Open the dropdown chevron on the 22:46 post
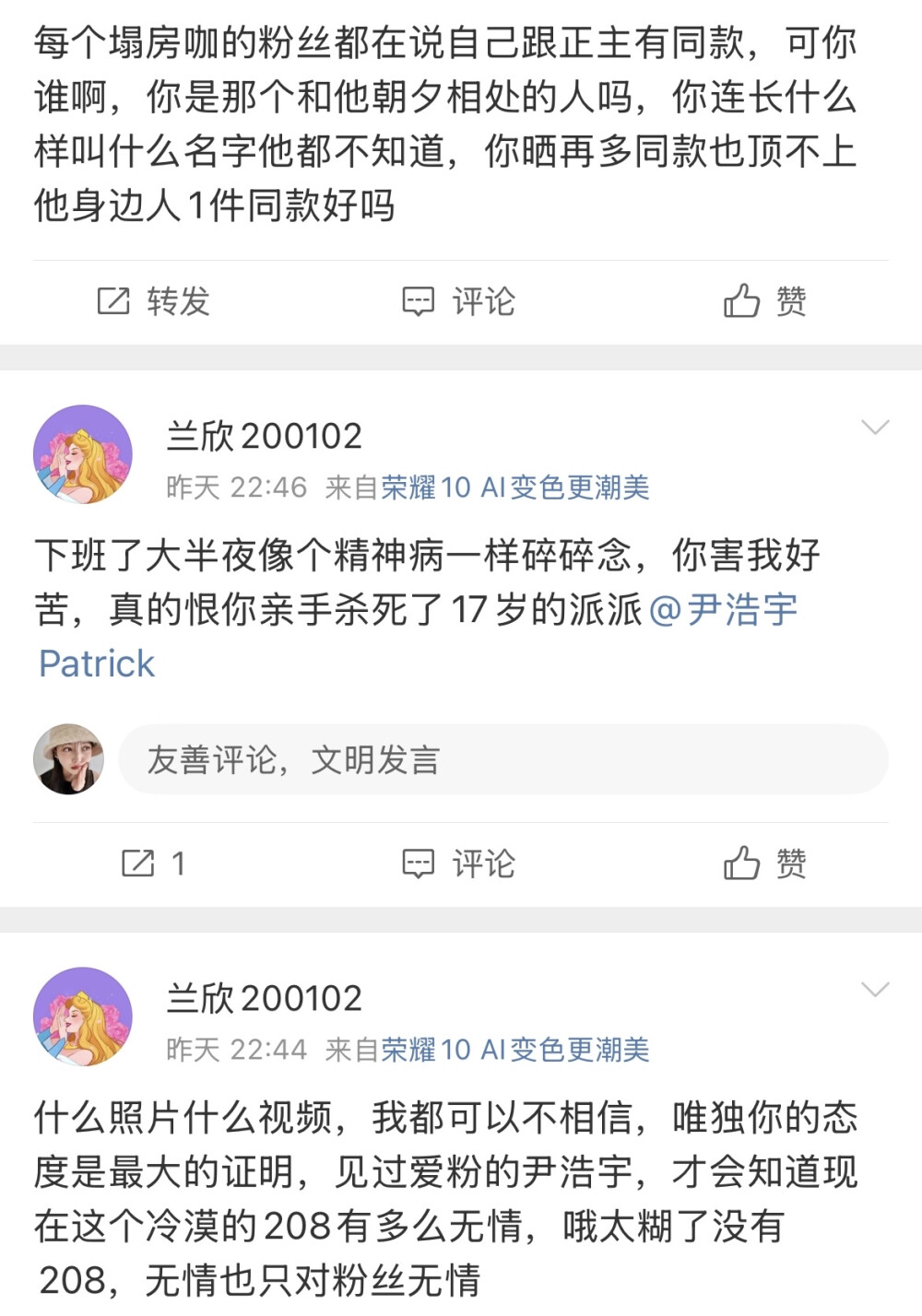This screenshot has height=1316, width=922. 874,426
